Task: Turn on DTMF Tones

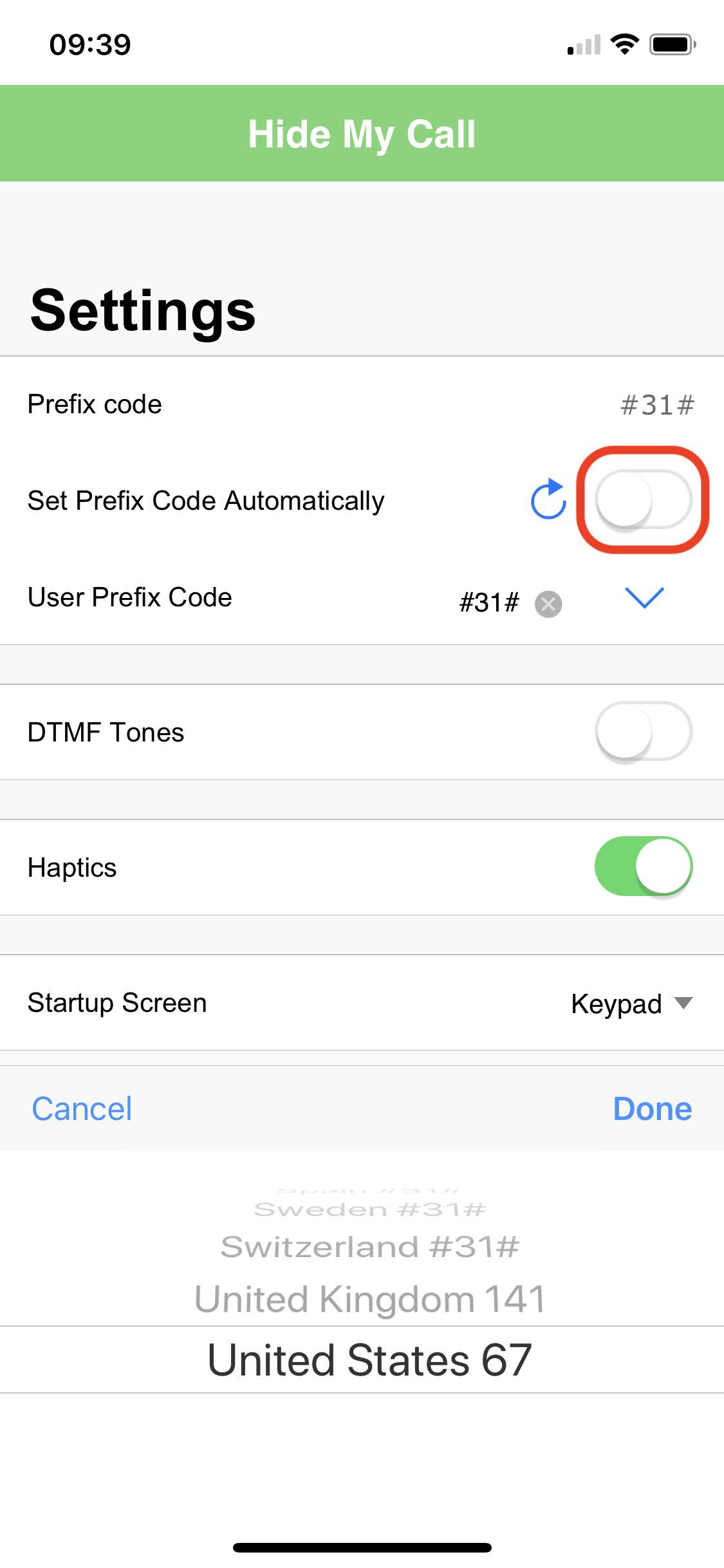Action: pos(643,732)
